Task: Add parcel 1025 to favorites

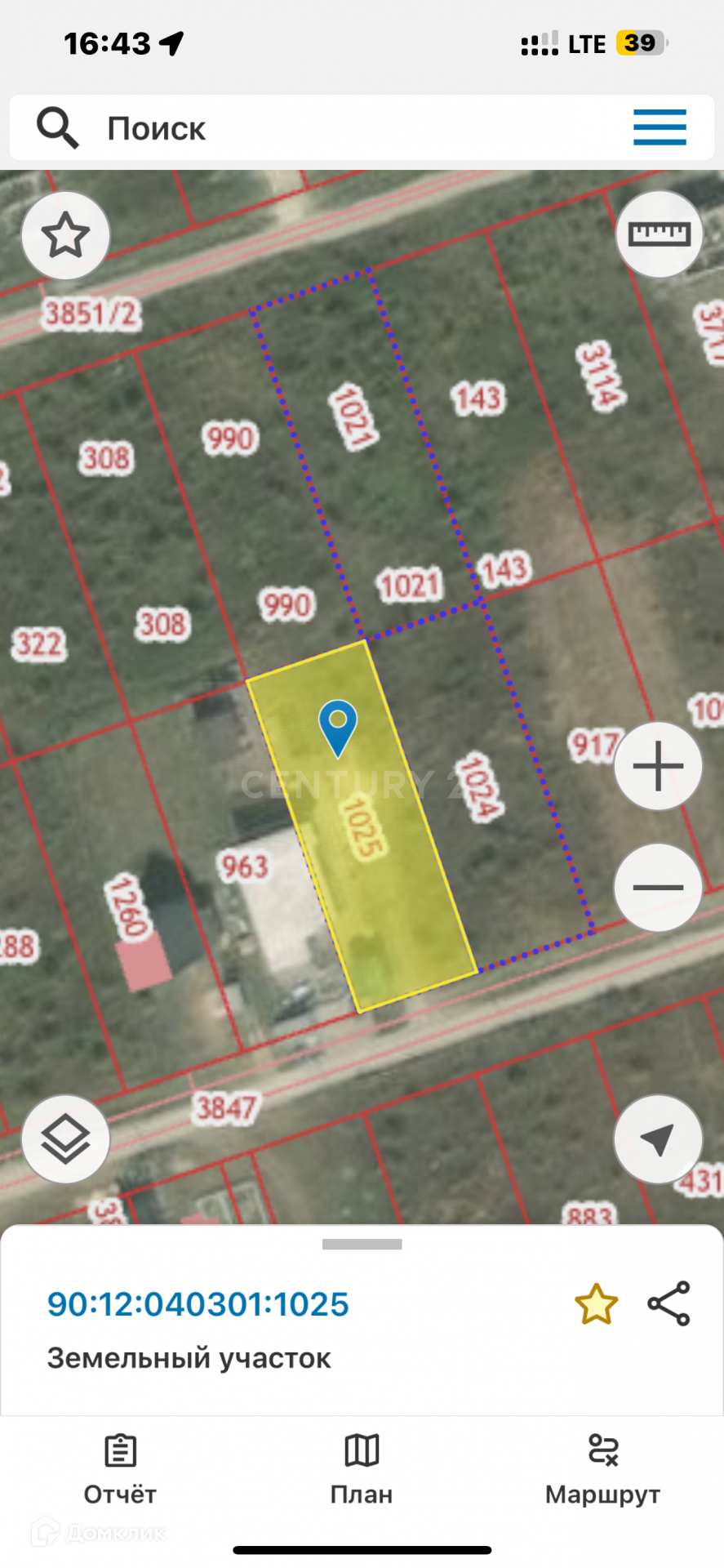Action: tap(597, 1304)
